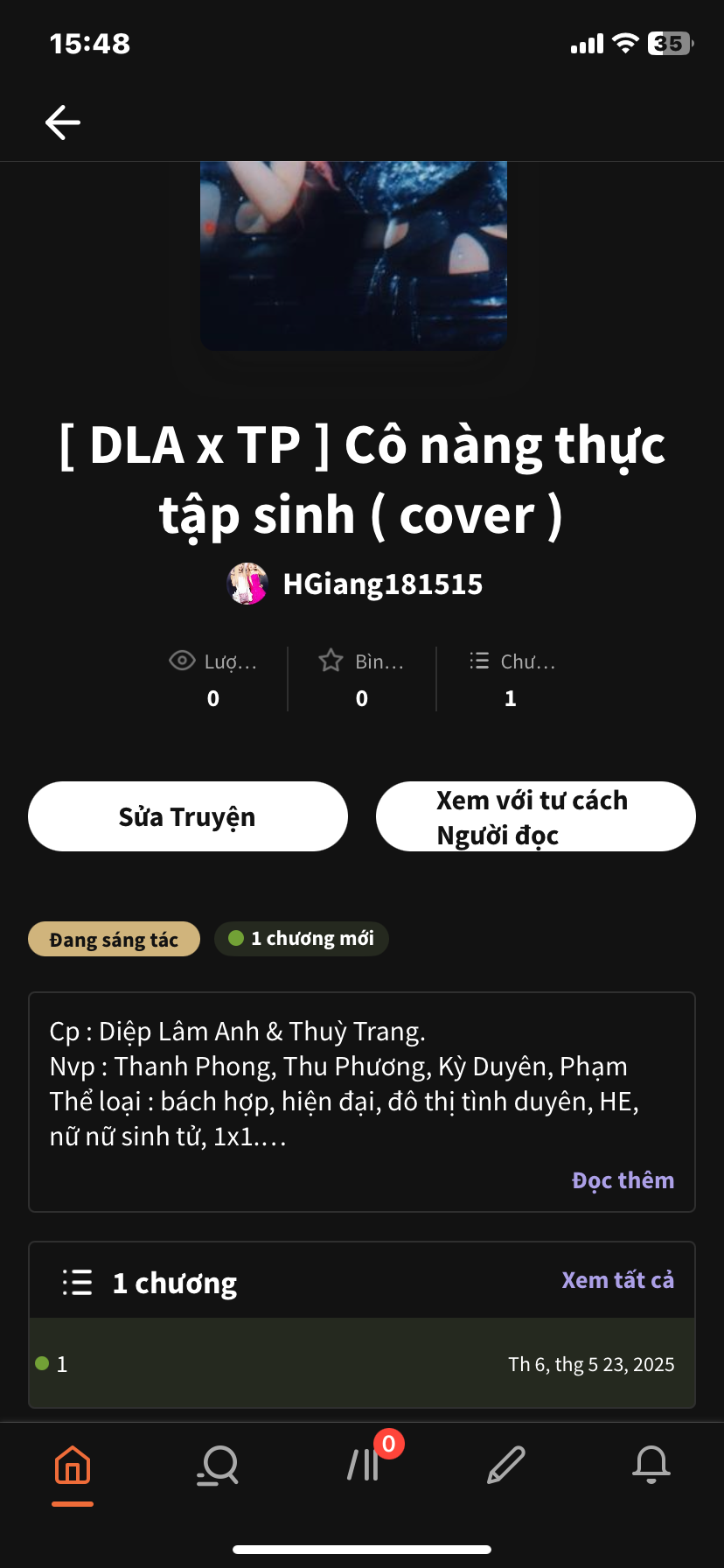Switch to the Search tab

tap(218, 1466)
